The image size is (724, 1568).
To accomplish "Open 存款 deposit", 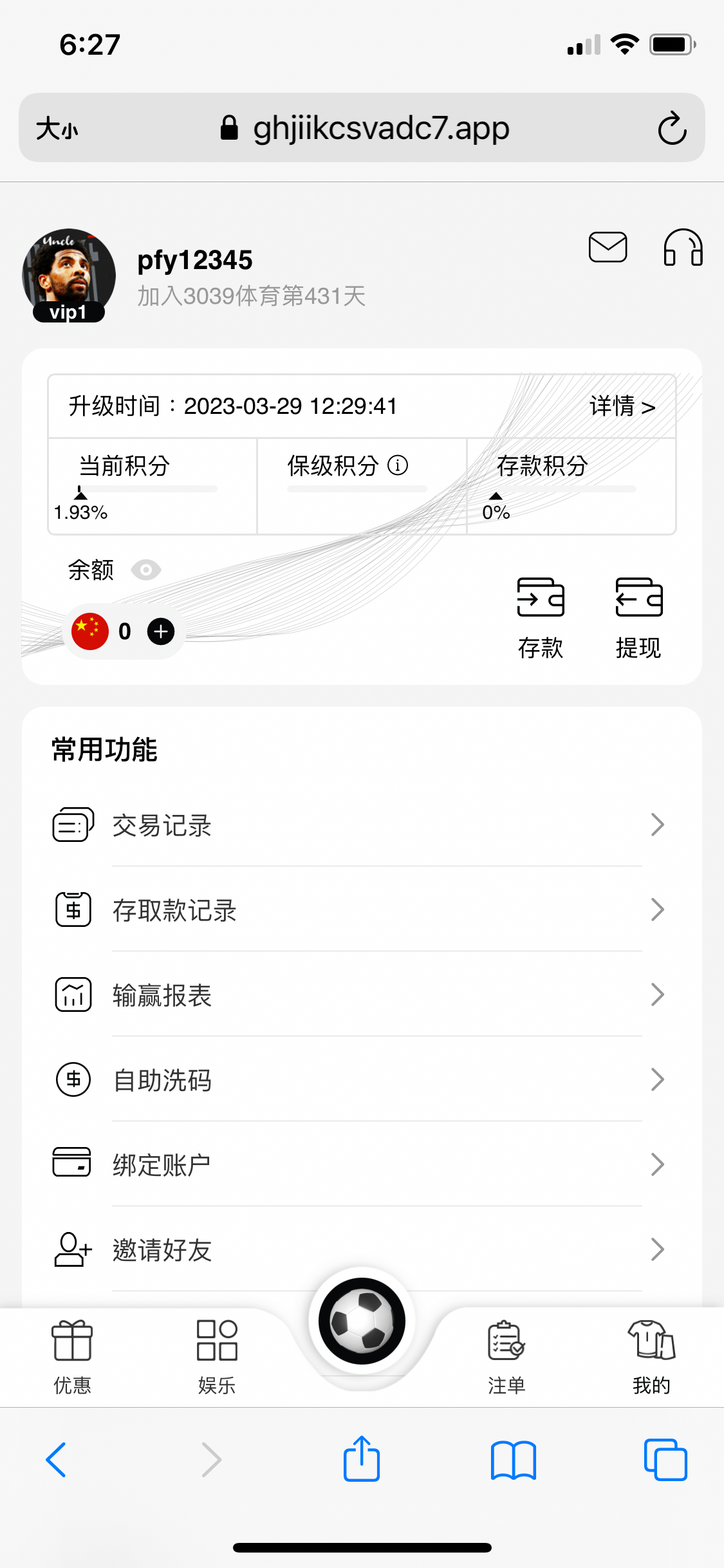I will pos(541,618).
